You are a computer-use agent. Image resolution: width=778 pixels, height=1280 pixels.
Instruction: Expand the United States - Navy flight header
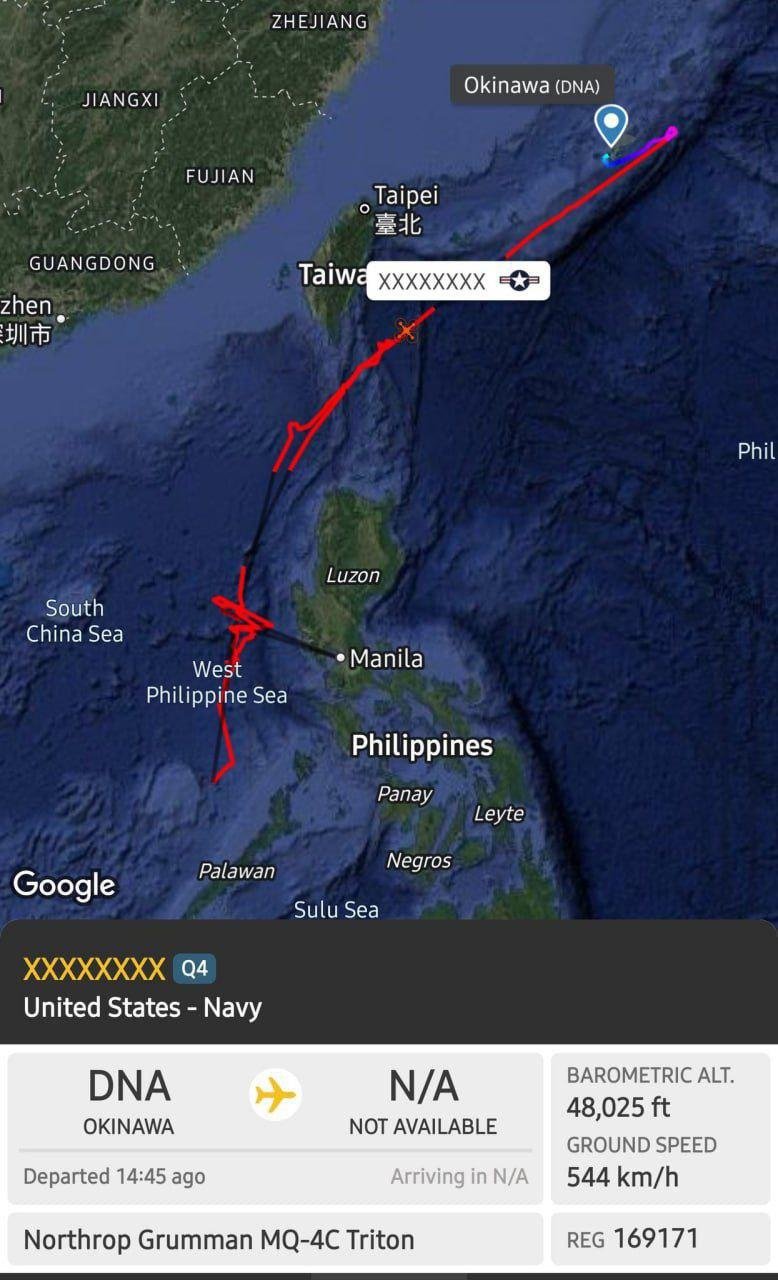tap(388, 986)
